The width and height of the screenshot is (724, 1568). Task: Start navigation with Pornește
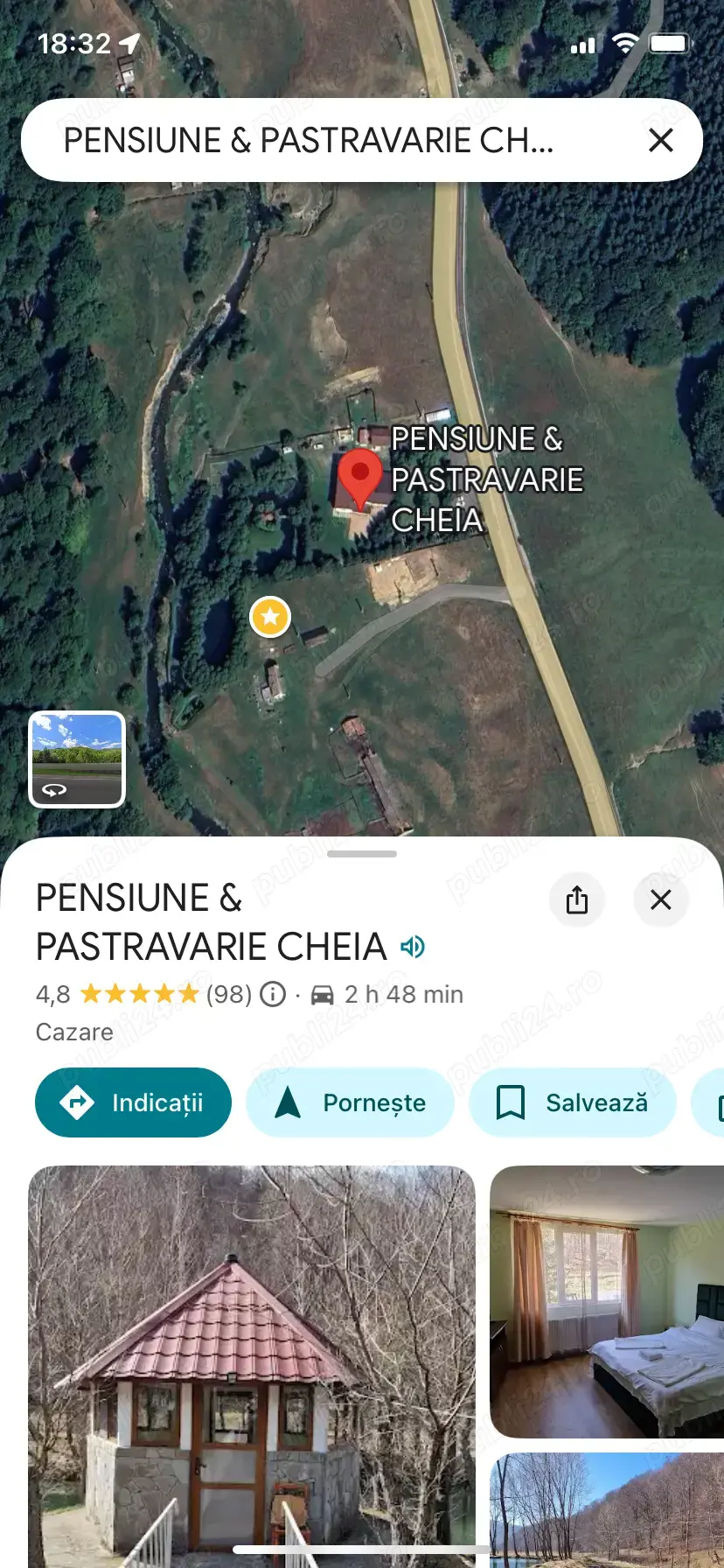pyautogui.click(x=350, y=1102)
